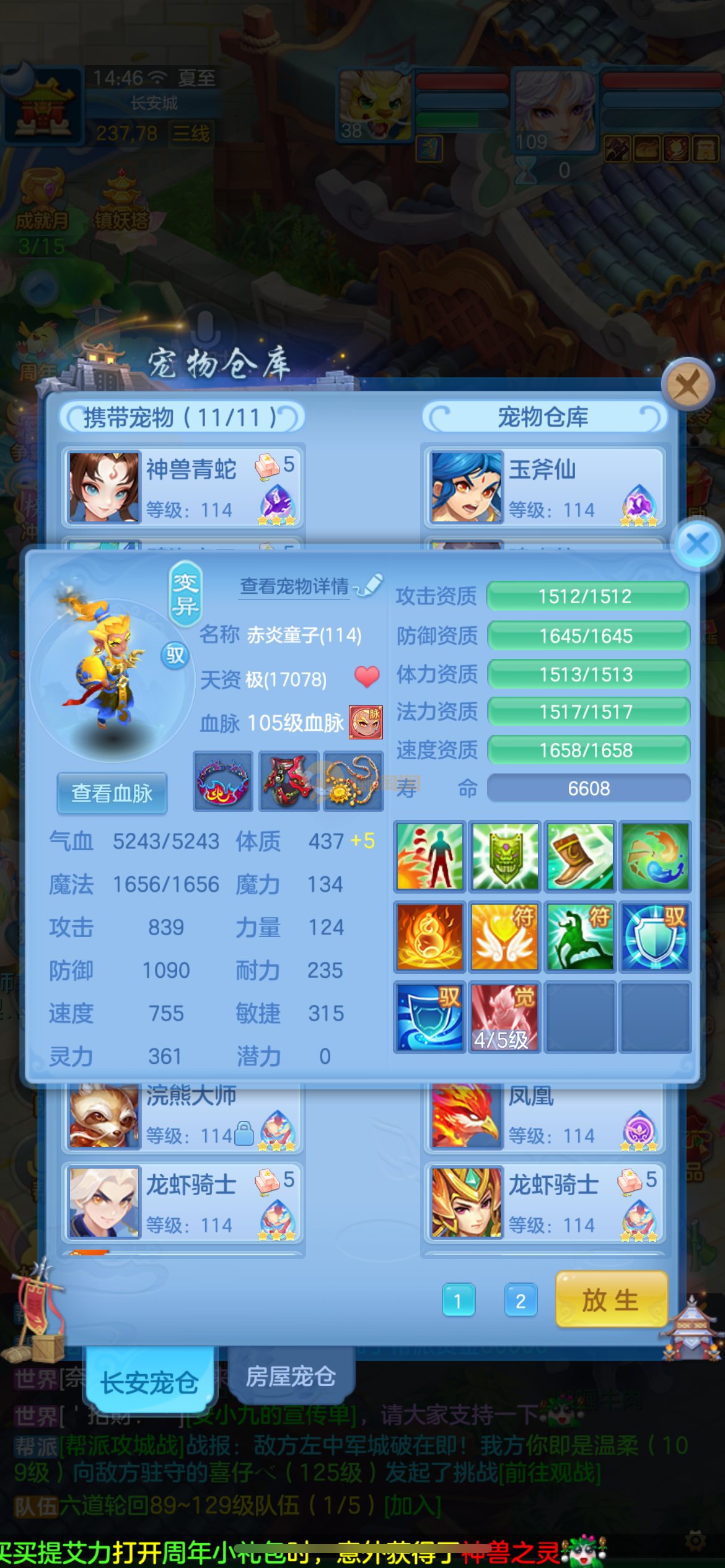Screen dimensions: 725x1568
Task: View the 觉 skill marked 4/5级
Action: 504,1016
